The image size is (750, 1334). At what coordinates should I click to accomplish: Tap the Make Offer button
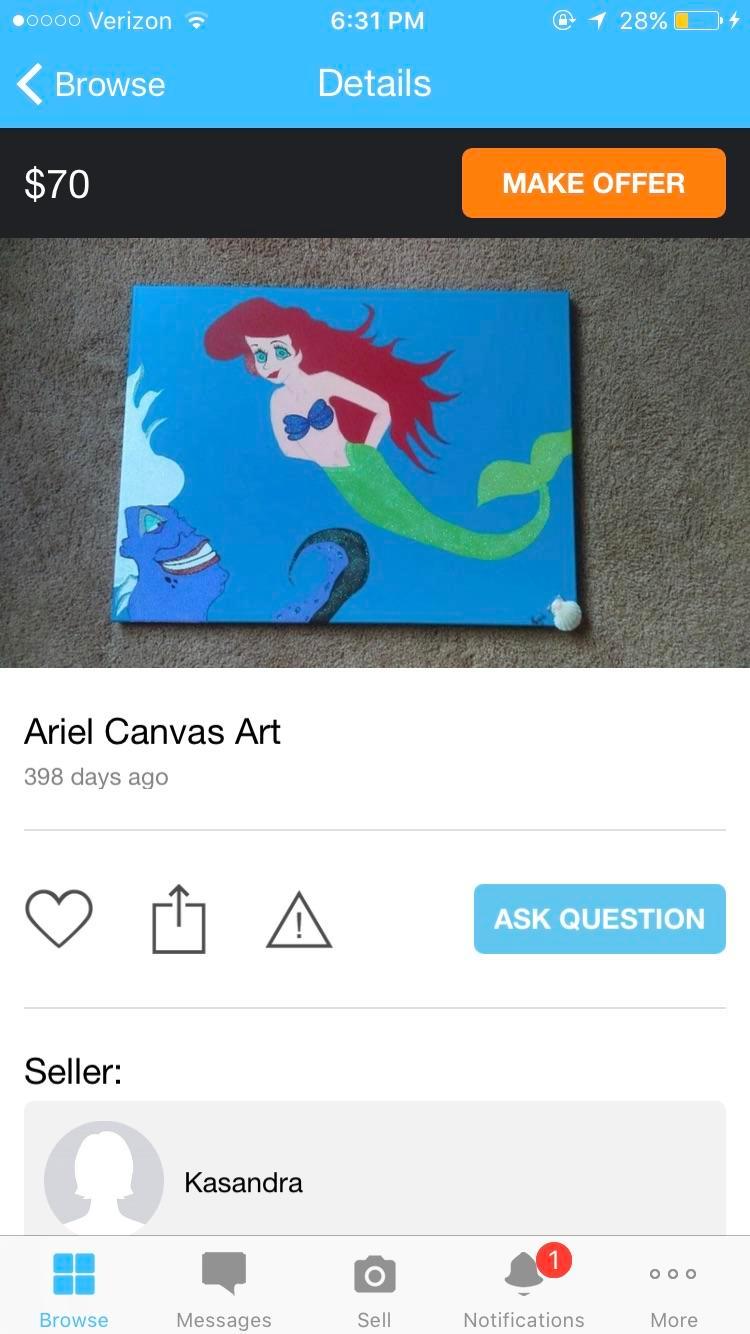[x=593, y=183]
